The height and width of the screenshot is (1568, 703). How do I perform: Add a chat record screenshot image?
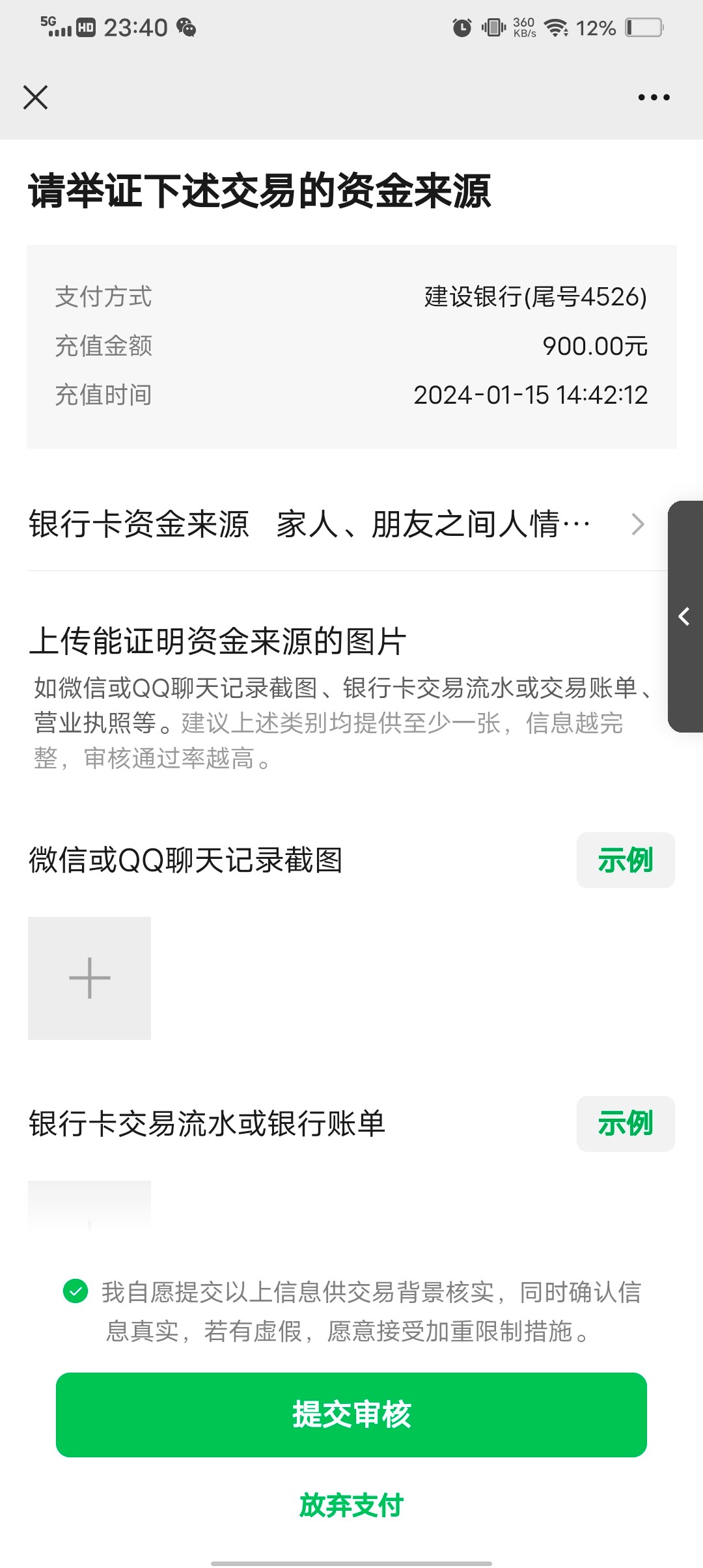pyautogui.click(x=89, y=978)
